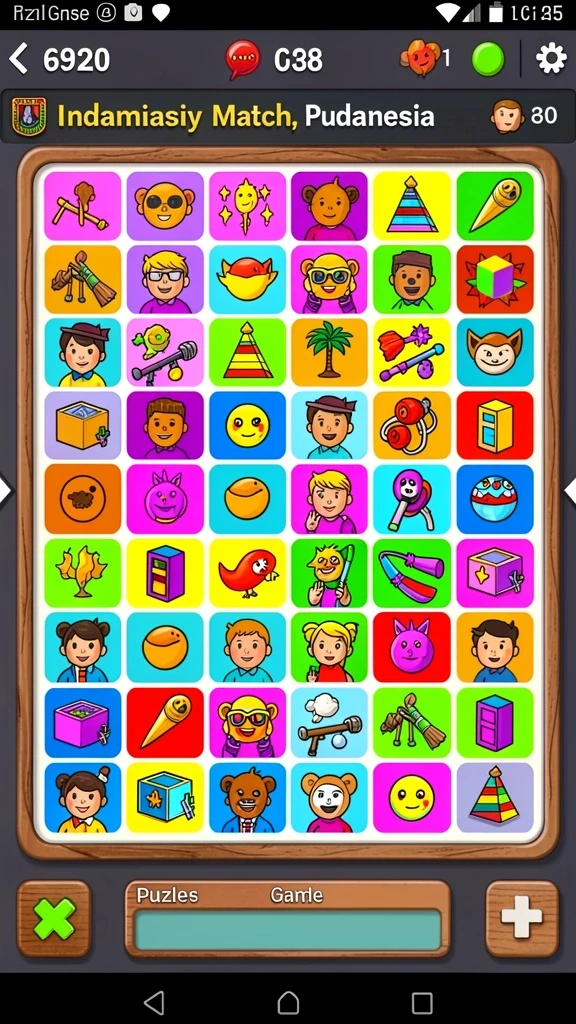The image size is (576, 1024).
Task: Tap the yellow stars on pink tile
Action: (248, 206)
